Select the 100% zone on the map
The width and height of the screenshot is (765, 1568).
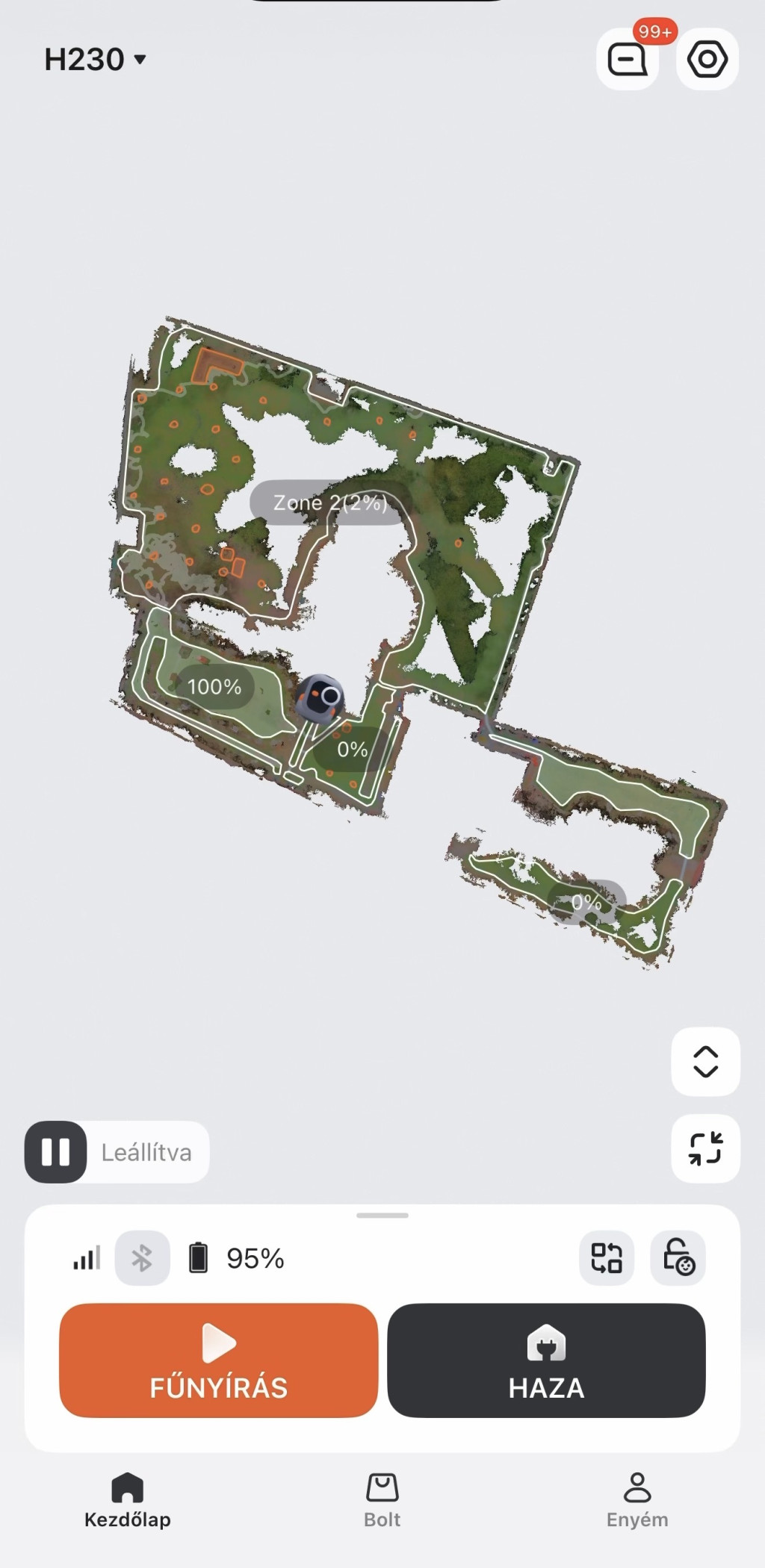(x=214, y=687)
